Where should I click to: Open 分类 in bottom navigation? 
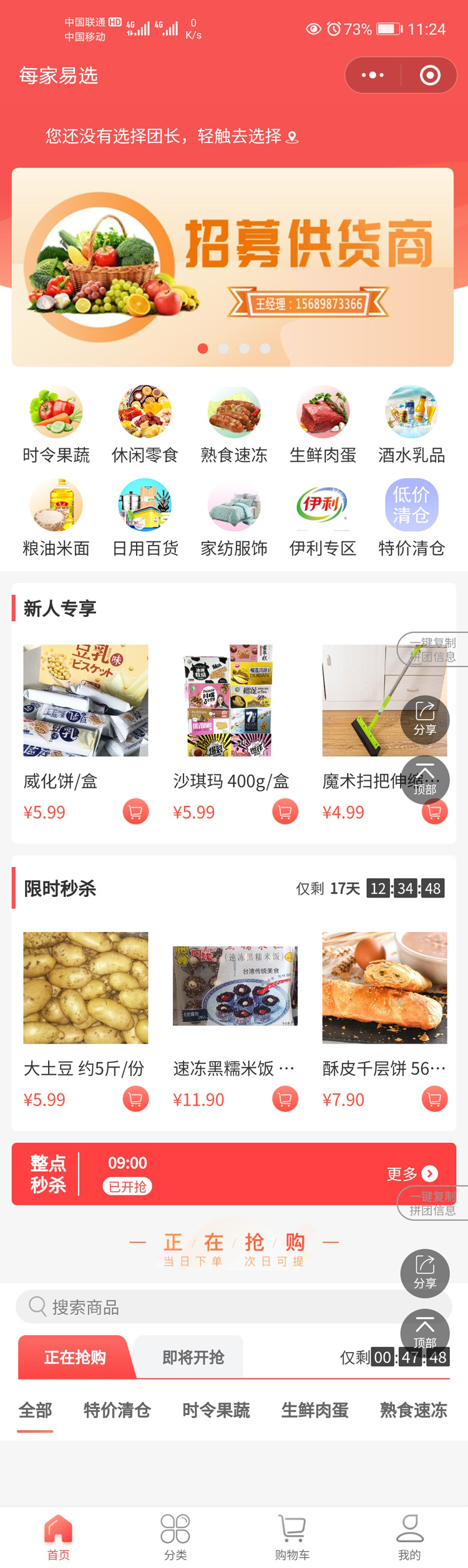point(175,1537)
